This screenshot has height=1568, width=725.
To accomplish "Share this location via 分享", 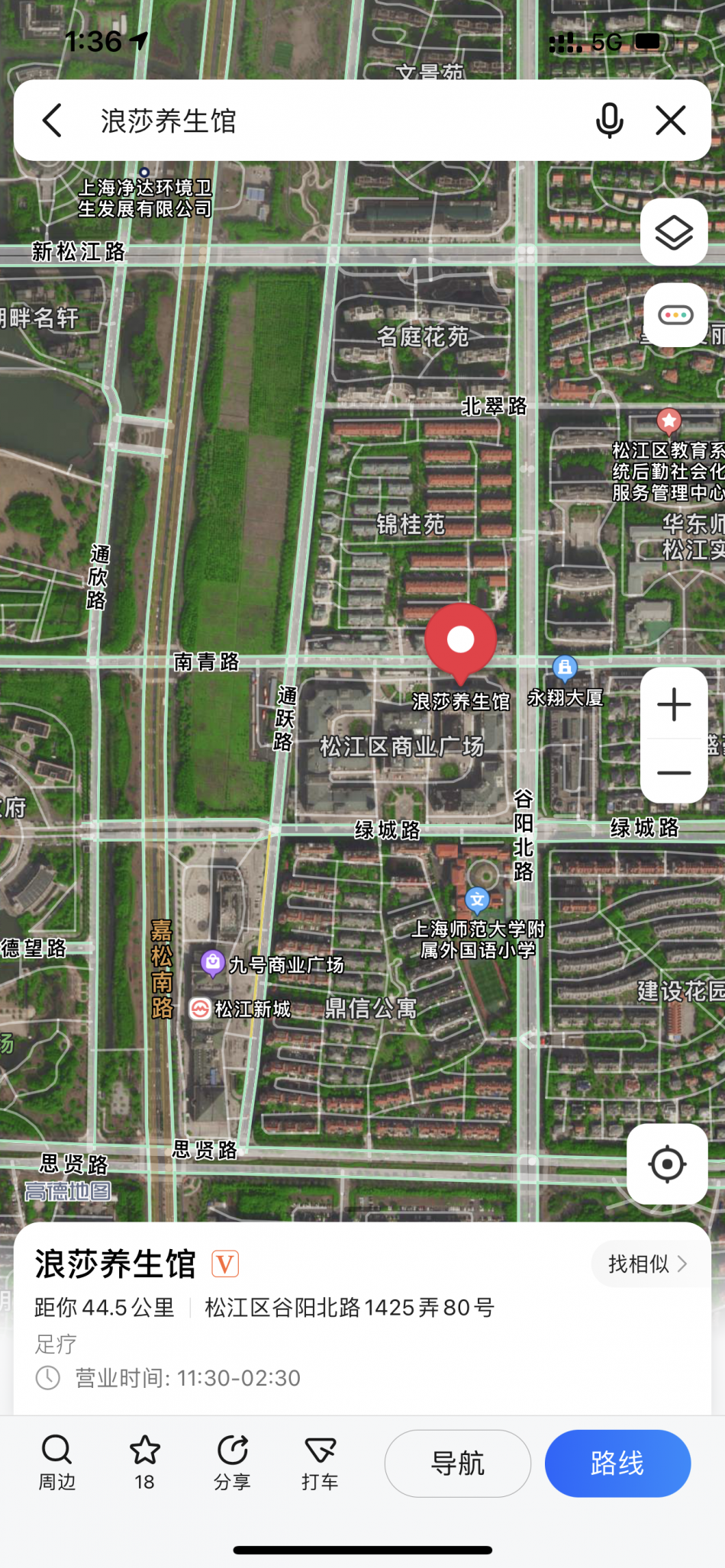I will 232,1463.
